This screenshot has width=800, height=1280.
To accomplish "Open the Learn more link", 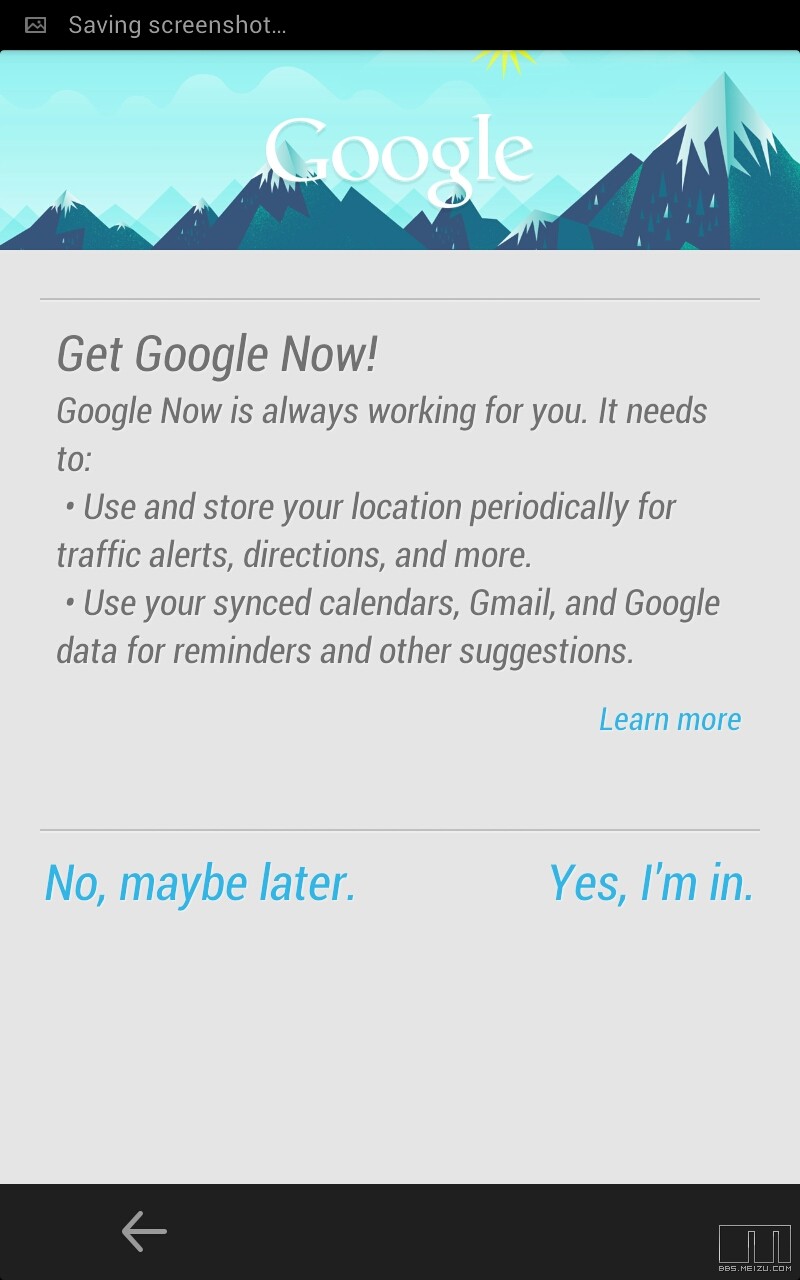I will 669,719.
